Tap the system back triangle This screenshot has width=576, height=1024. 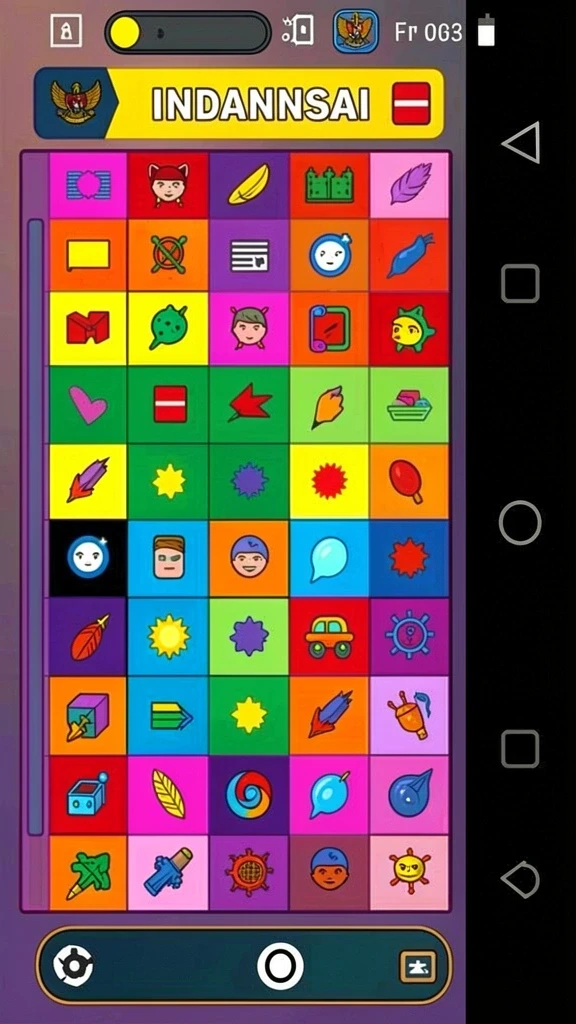tap(520, 142)
